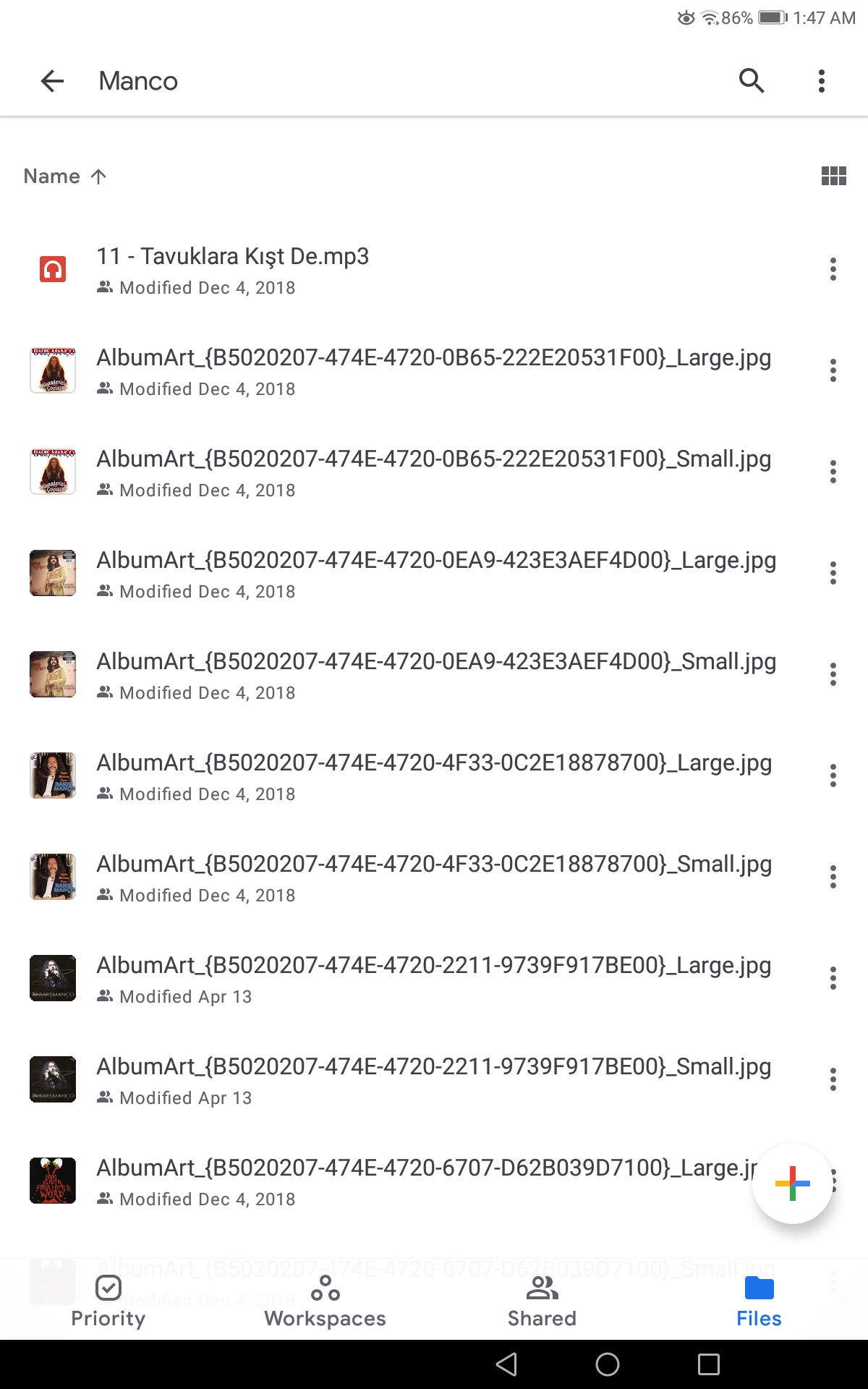Image resolution: width=868 pixels, height=1389 pixels.
Task: Open more options for 0EA9-423E3AEF4D00 Large.jpg
Action: (833, 573)
